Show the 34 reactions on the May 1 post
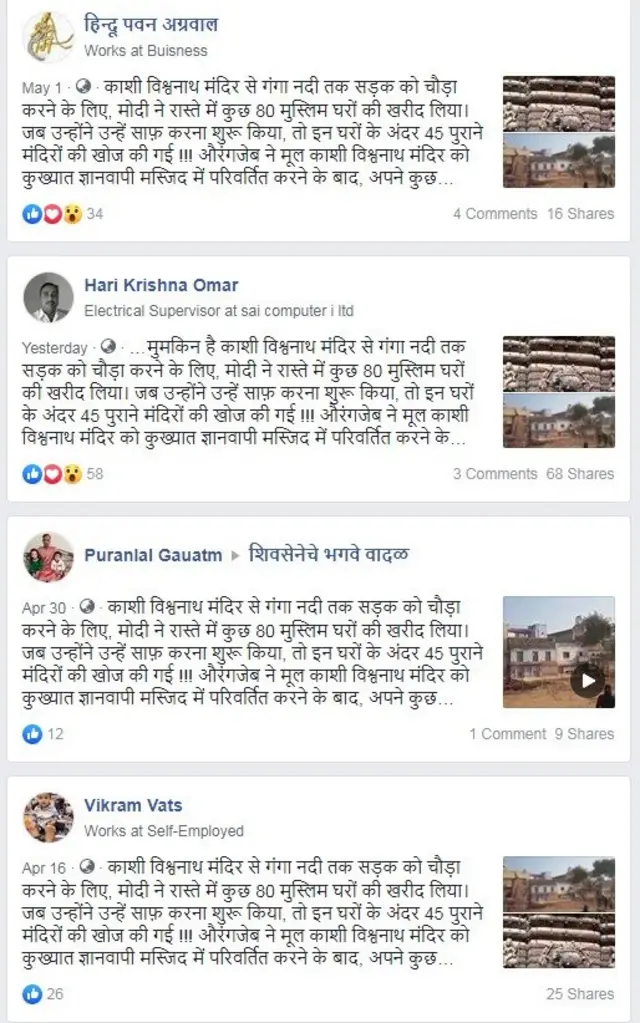 coord(62,214)
